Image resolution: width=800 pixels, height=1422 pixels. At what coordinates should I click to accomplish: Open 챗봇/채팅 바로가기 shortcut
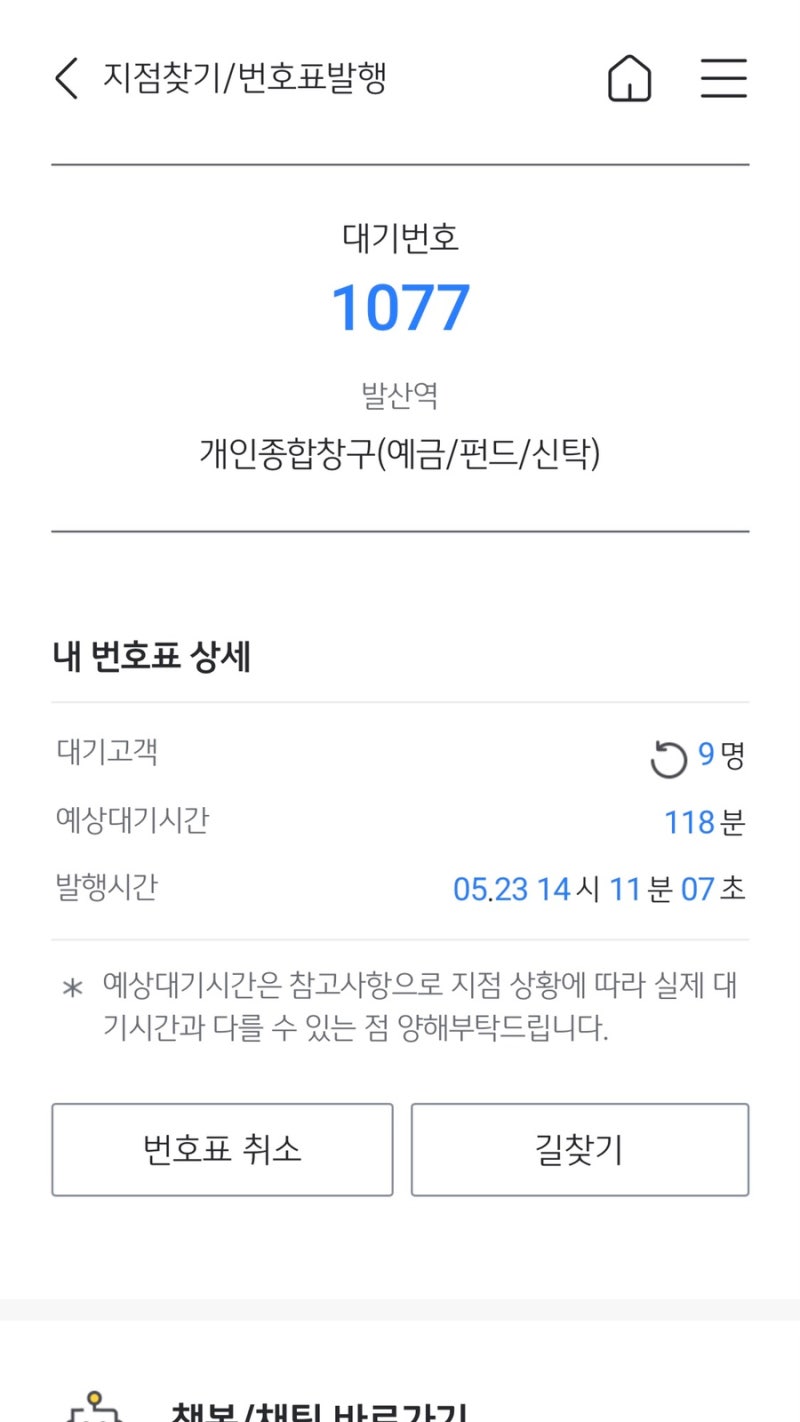point(320,1410)
